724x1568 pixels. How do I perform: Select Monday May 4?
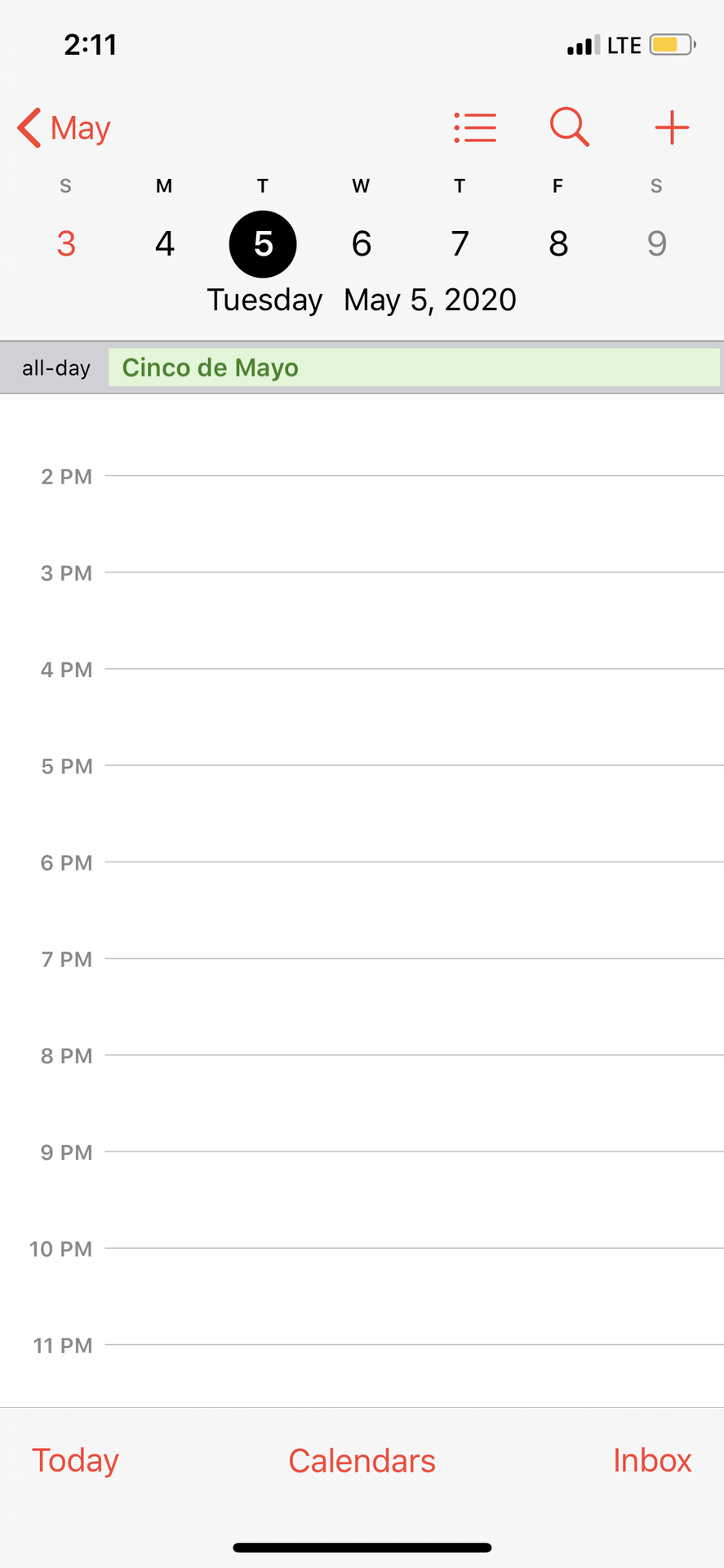click(x=165, y=243)
